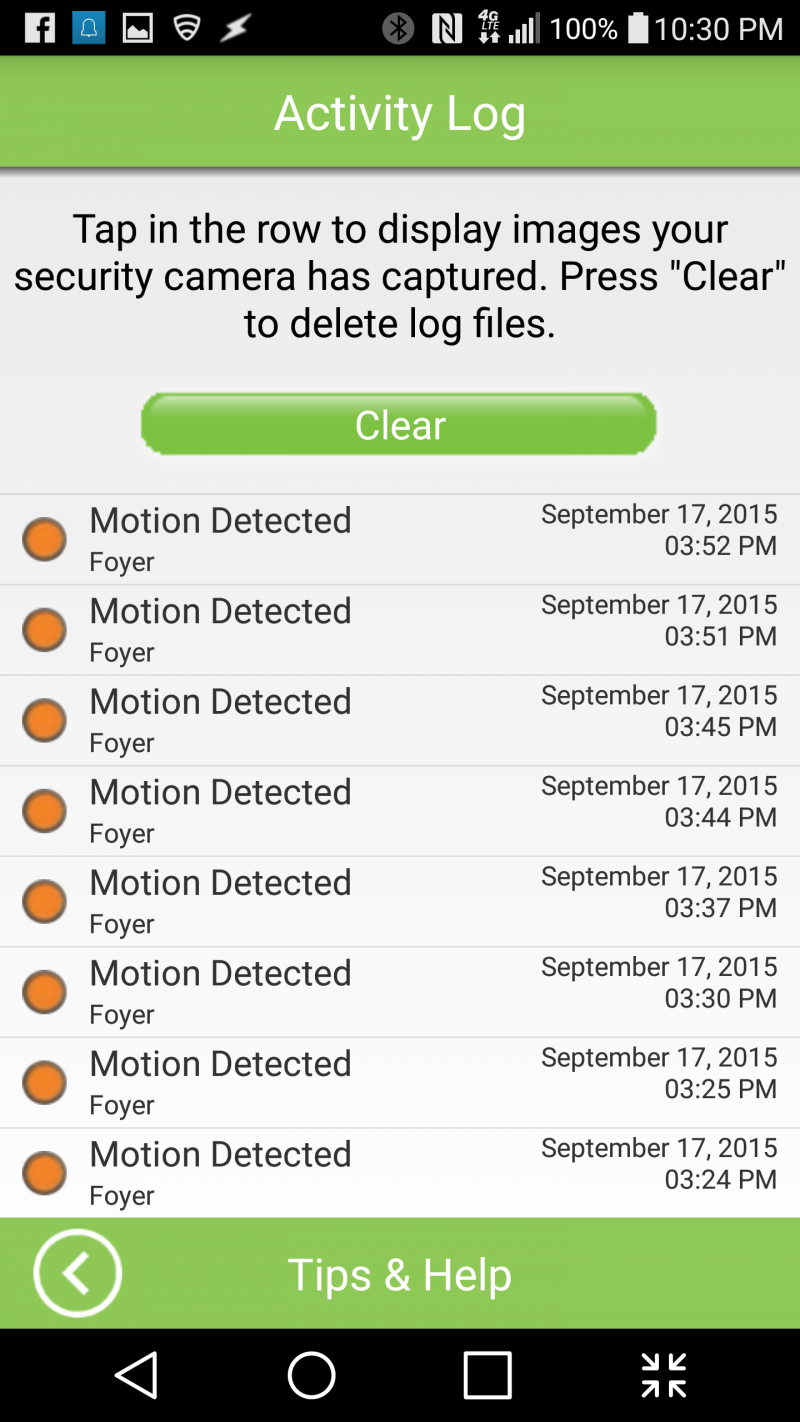Viewport: 800px width, 1422px height.
Task: Open the 03:45 PM Foyer motion log entry
Action: [400, 720]
